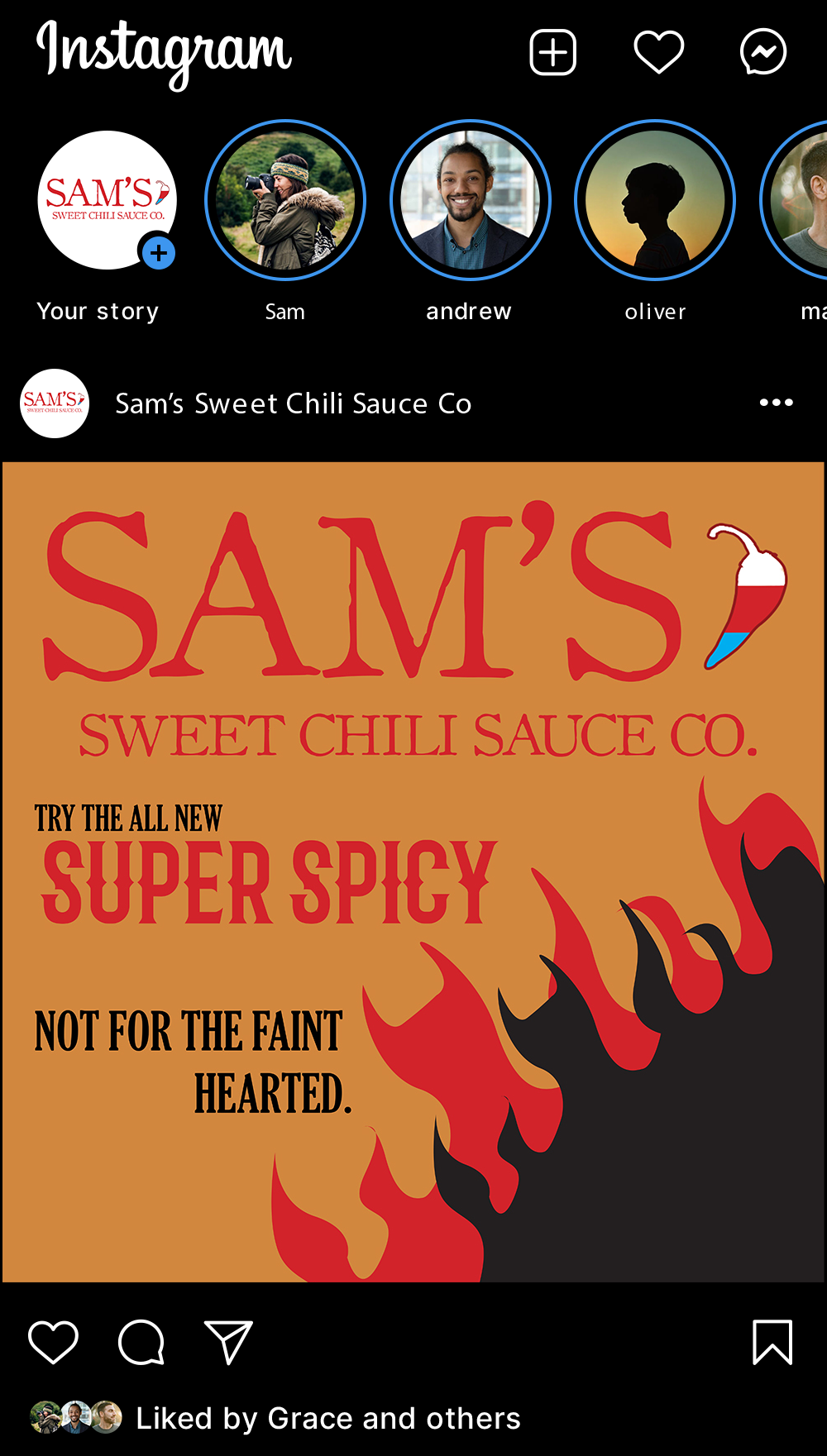This screenshot has height=1456, width=827.
Task: Open the activity heart in header
Action: (658, 53)
